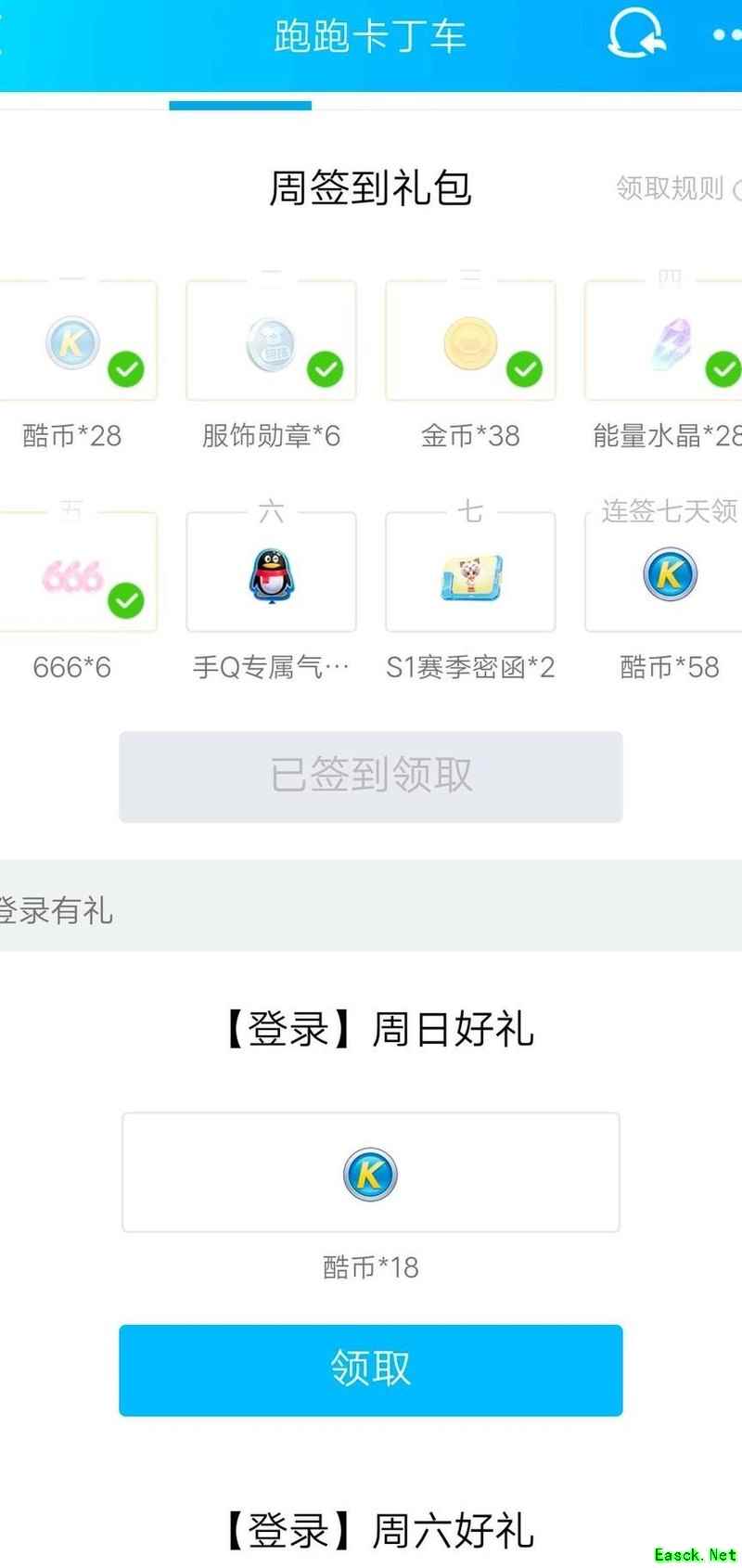Select day six 手Q专属气 reward tile
The width and height of the screenshot is (742, 1568).
[x=271, y=573]
